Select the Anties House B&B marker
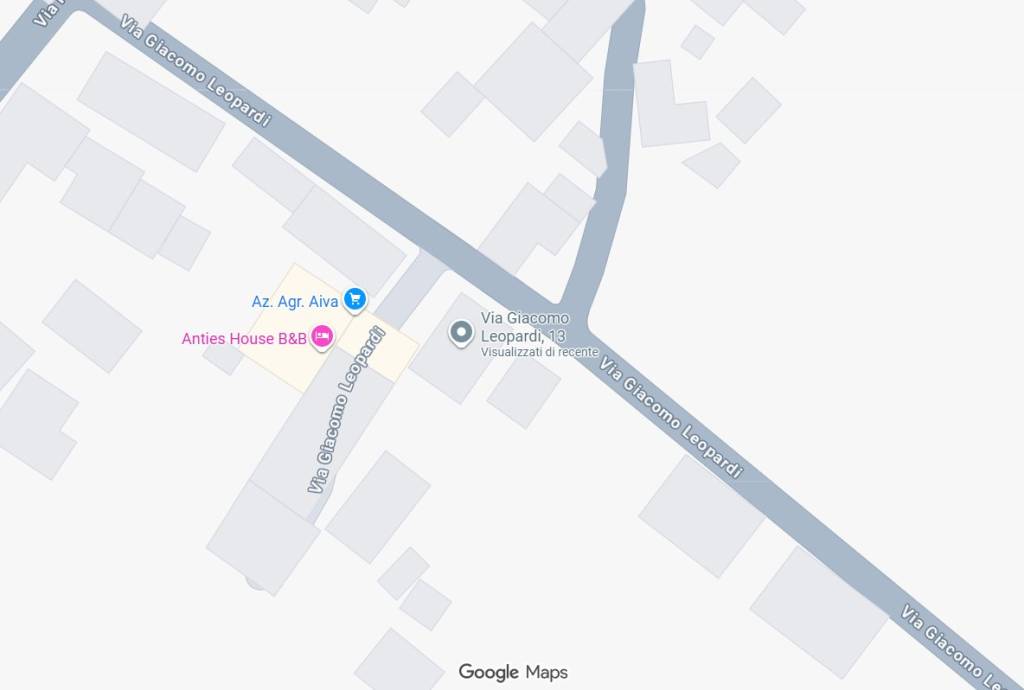This screenshot has width=1024, height=690. pos(322,338)
